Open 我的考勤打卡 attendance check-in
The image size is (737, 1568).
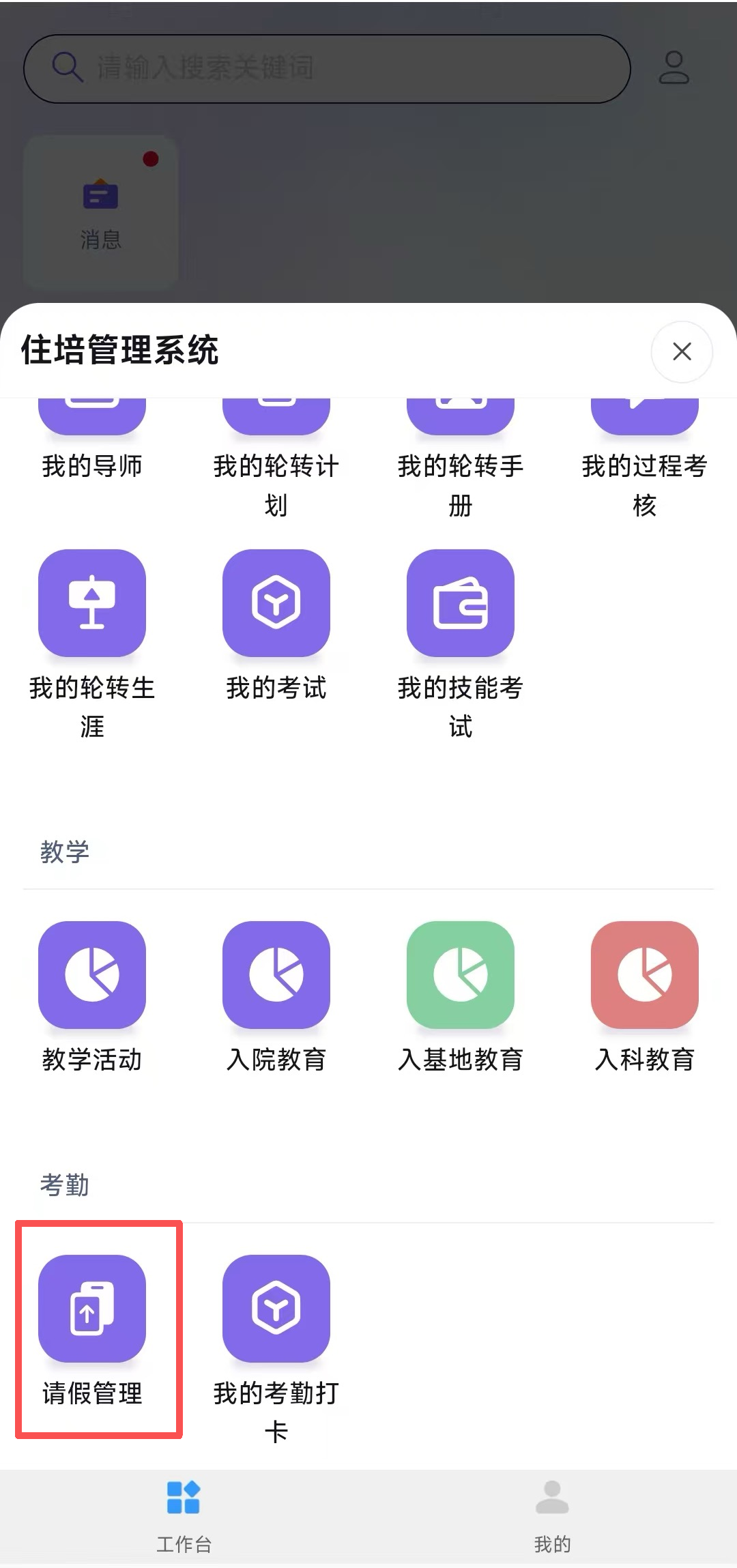pyautogui.click(x=276, y=1309)
